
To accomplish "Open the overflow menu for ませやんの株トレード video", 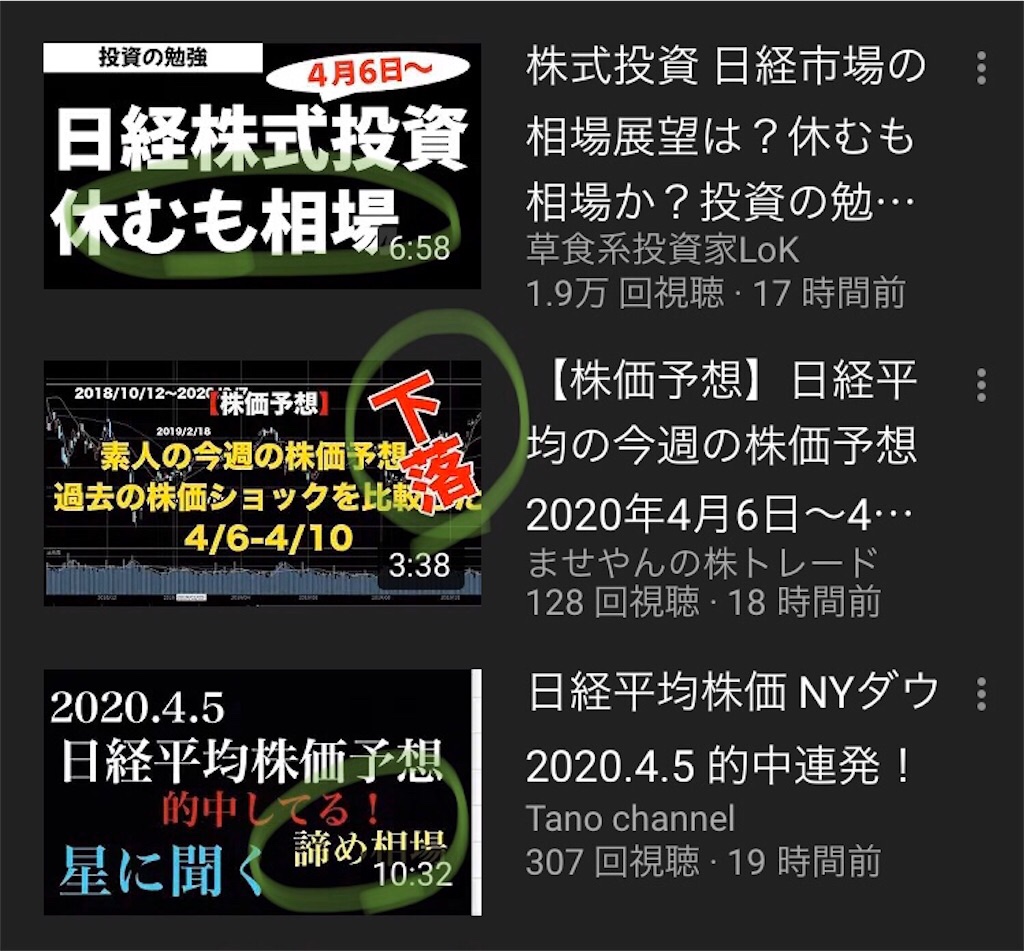I will coord(981,385).
